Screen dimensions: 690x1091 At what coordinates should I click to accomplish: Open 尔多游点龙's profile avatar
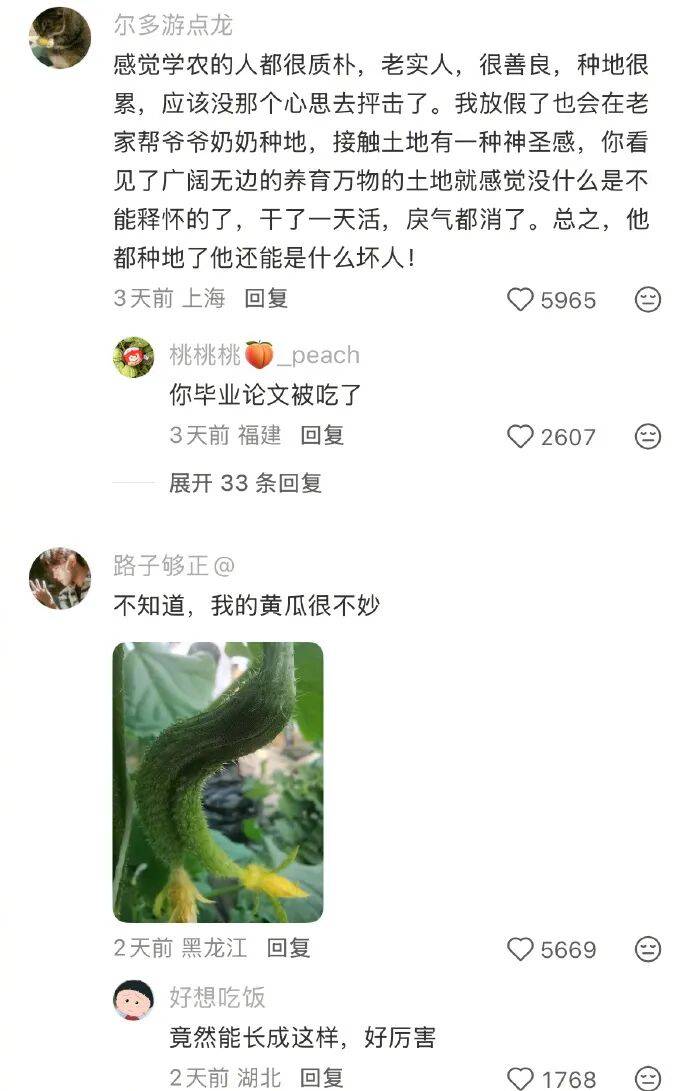[60, 38]
